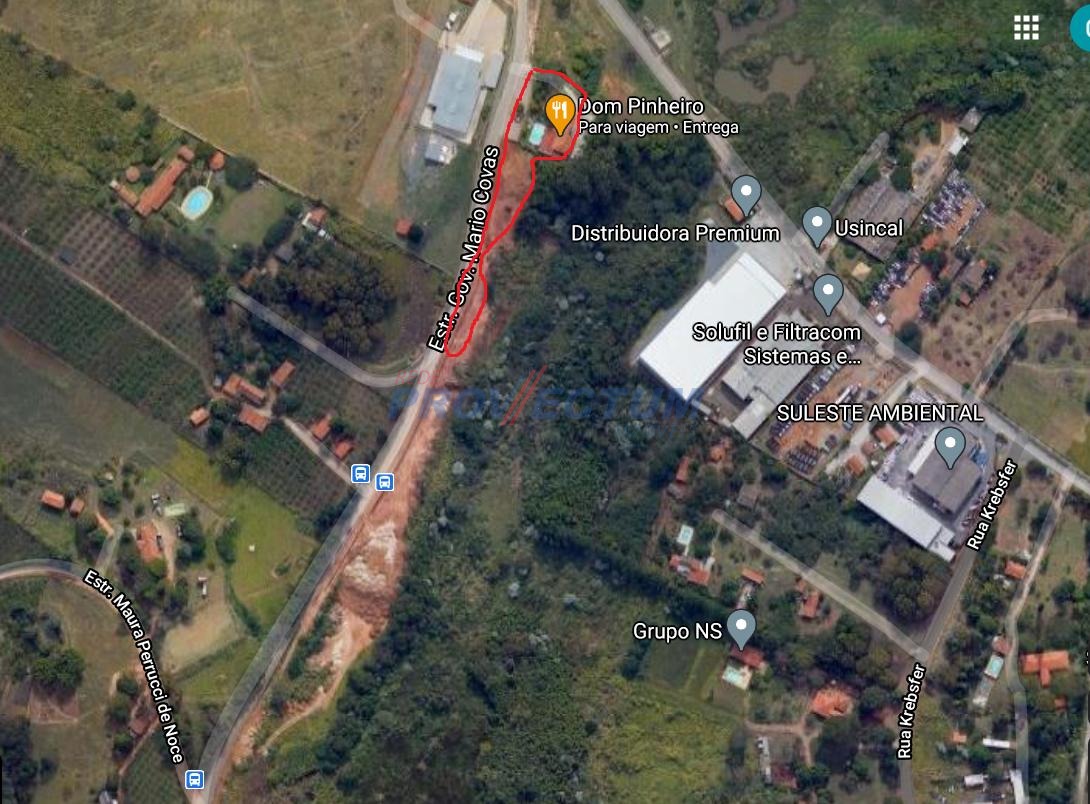The width and height of the screenshot is (1090, 804).
Task: Select the Distribuidora Premium place marker
Action: click(x=746, y=192)
